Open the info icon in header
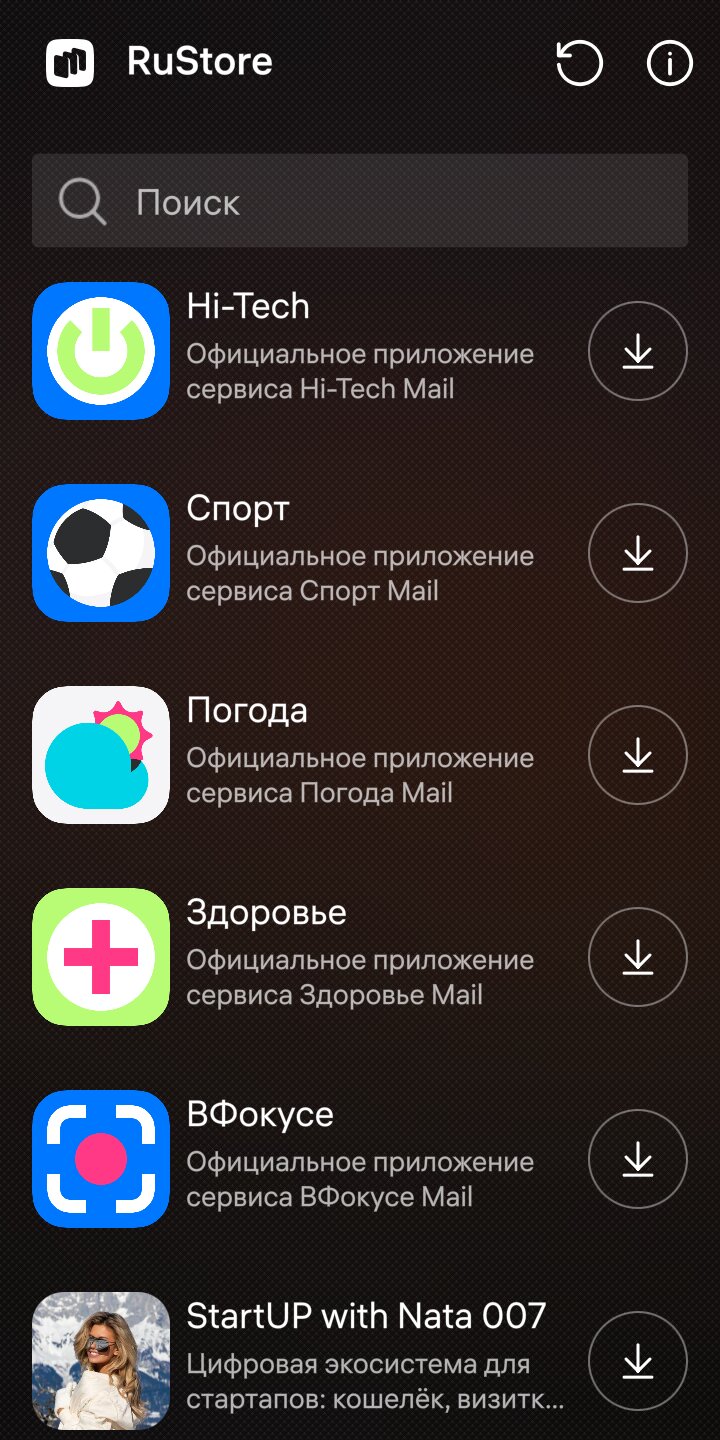The width and height of the screenshot is (720, 1440). (x=670, y=64)
